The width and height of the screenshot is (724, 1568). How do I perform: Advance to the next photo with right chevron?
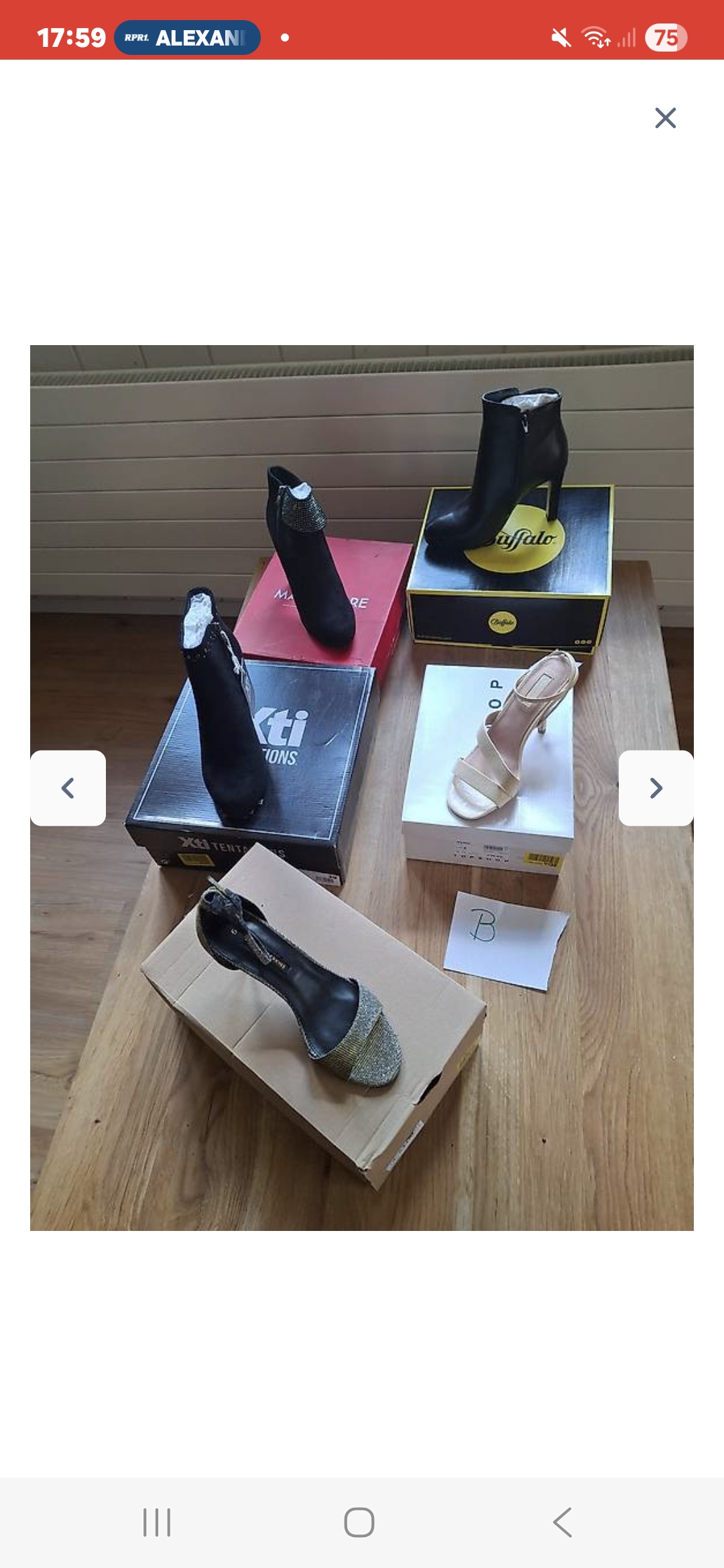(x=656, y=789)
